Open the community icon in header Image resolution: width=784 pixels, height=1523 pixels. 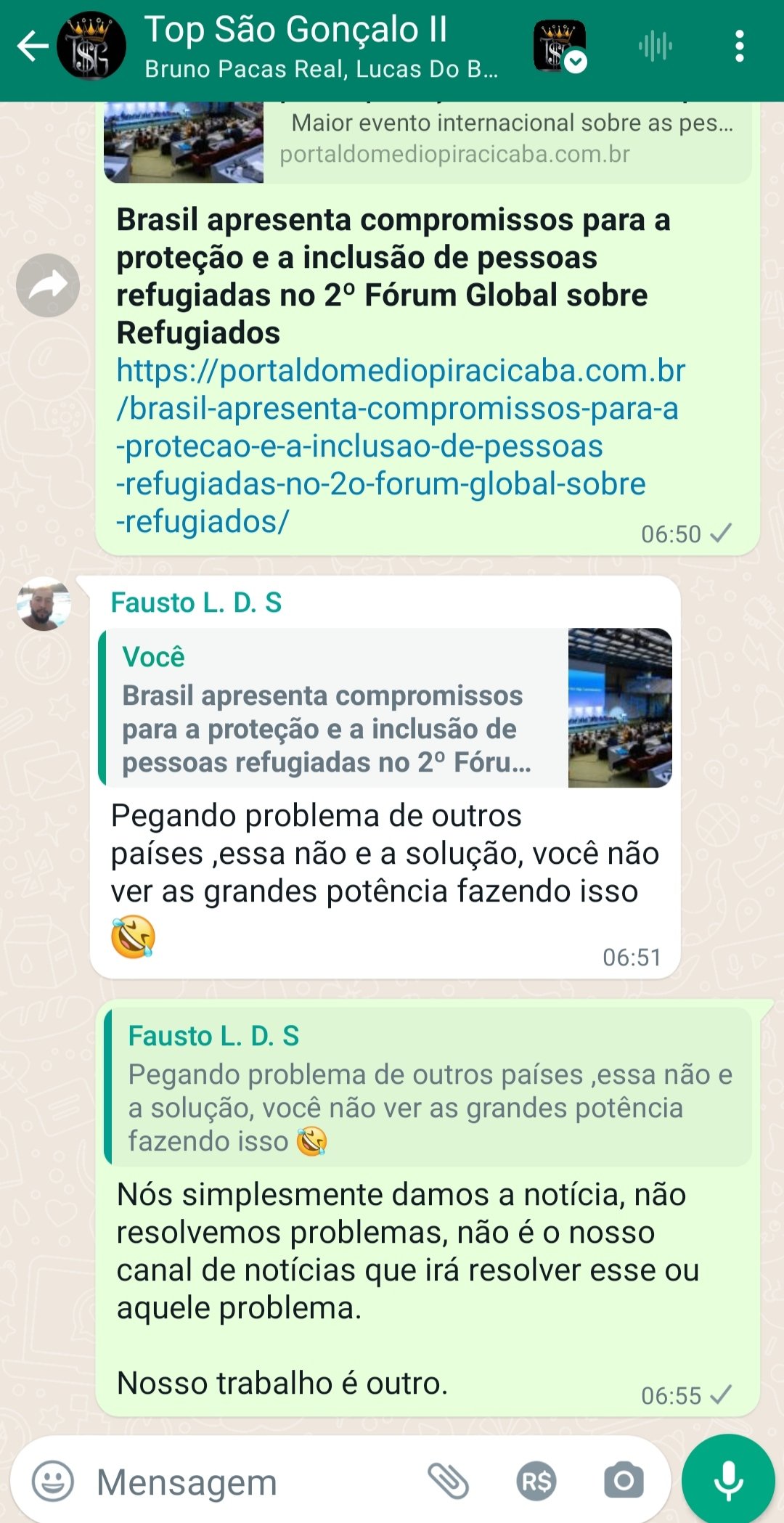[x=559, y=46]
